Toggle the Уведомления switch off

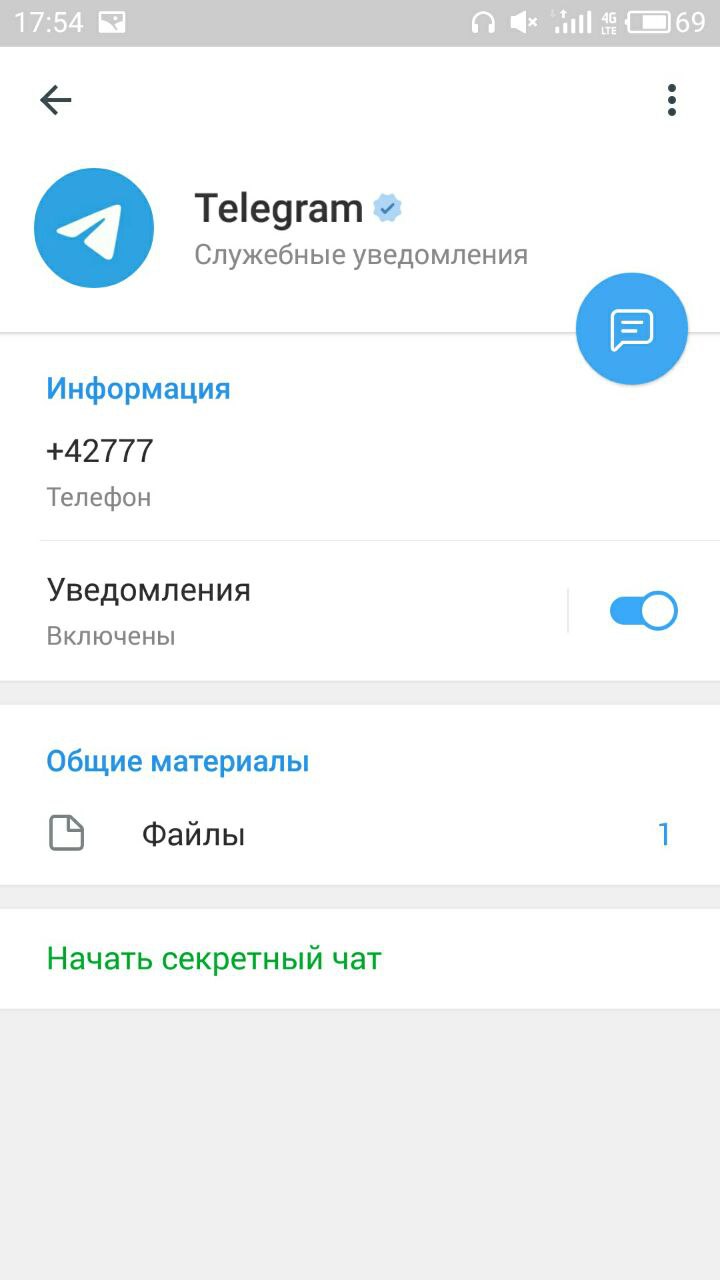click(x=643, y=611)
